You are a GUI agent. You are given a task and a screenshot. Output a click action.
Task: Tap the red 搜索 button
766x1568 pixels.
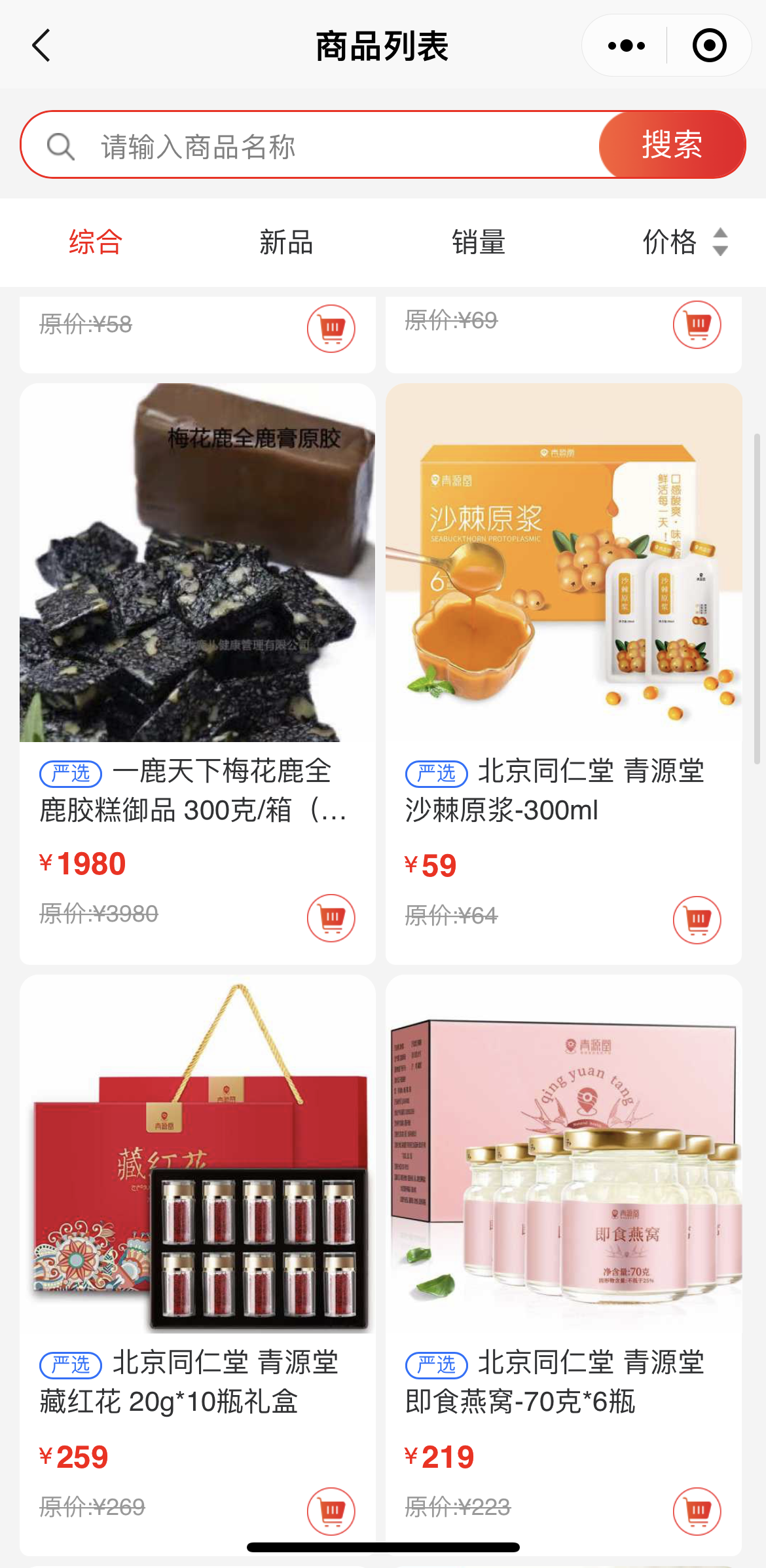click(x=672, y=145)
